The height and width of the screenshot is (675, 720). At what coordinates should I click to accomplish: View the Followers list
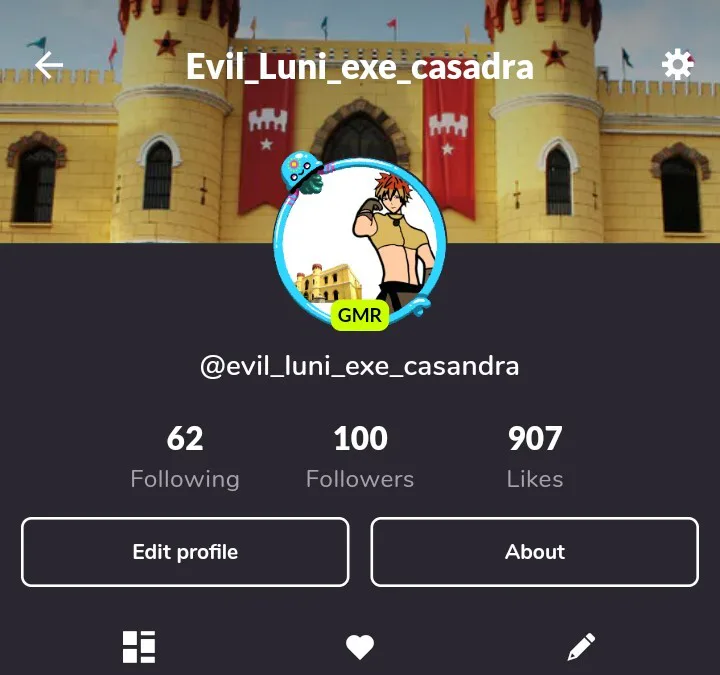click(360, 457)
